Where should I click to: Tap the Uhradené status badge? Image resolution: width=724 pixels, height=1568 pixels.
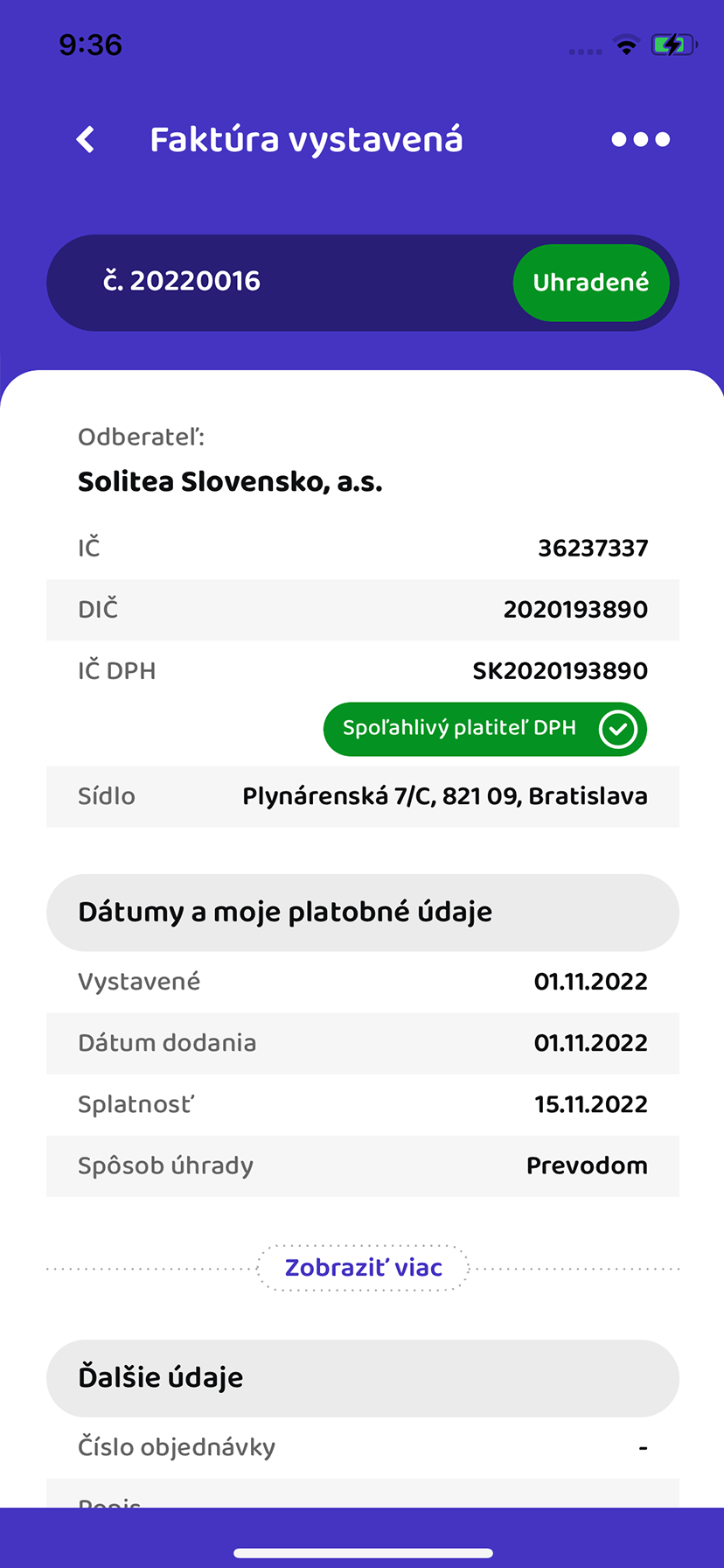(x=591, y=283)
